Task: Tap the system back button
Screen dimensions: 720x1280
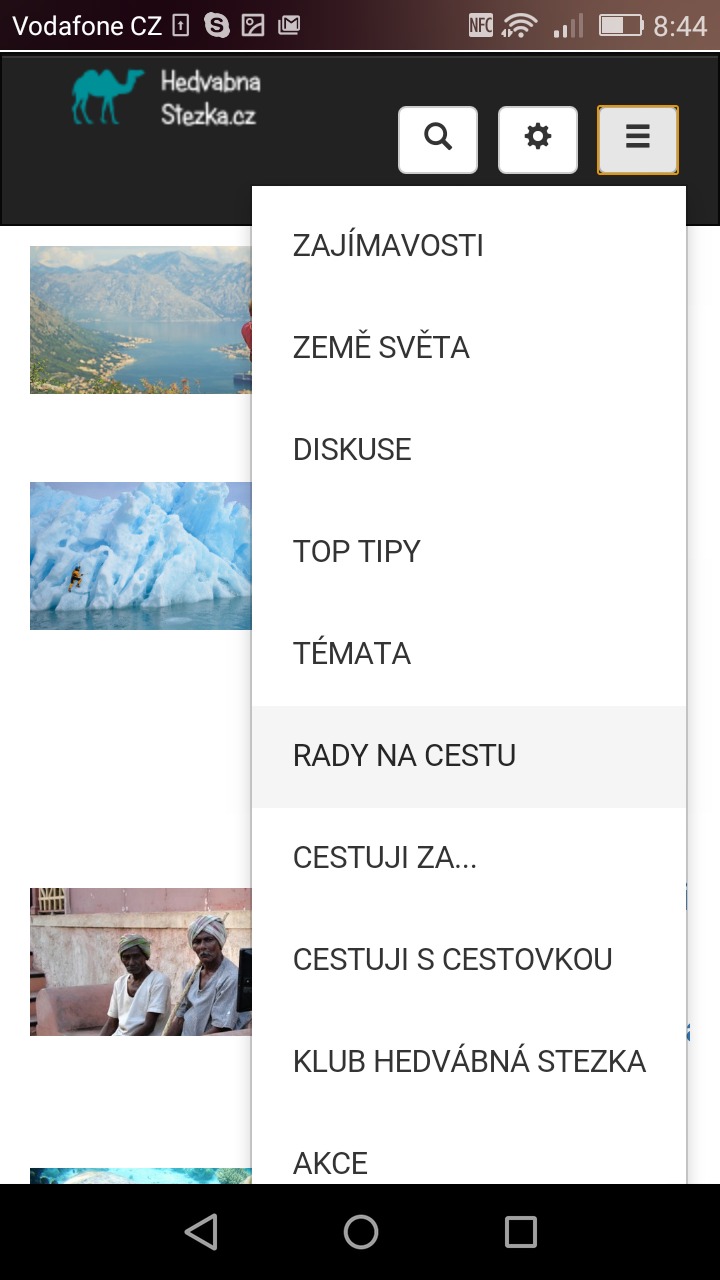Action: tap(201, 1232)
